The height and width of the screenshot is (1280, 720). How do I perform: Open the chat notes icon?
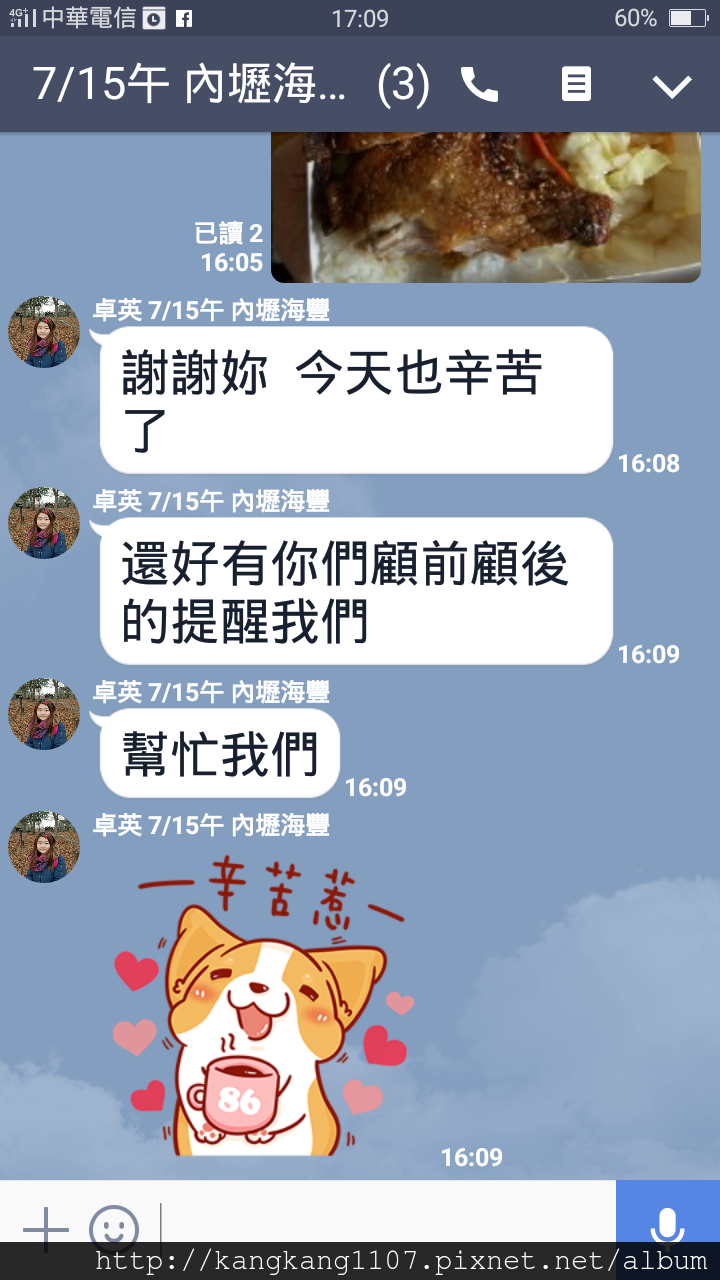click(576, 85)
